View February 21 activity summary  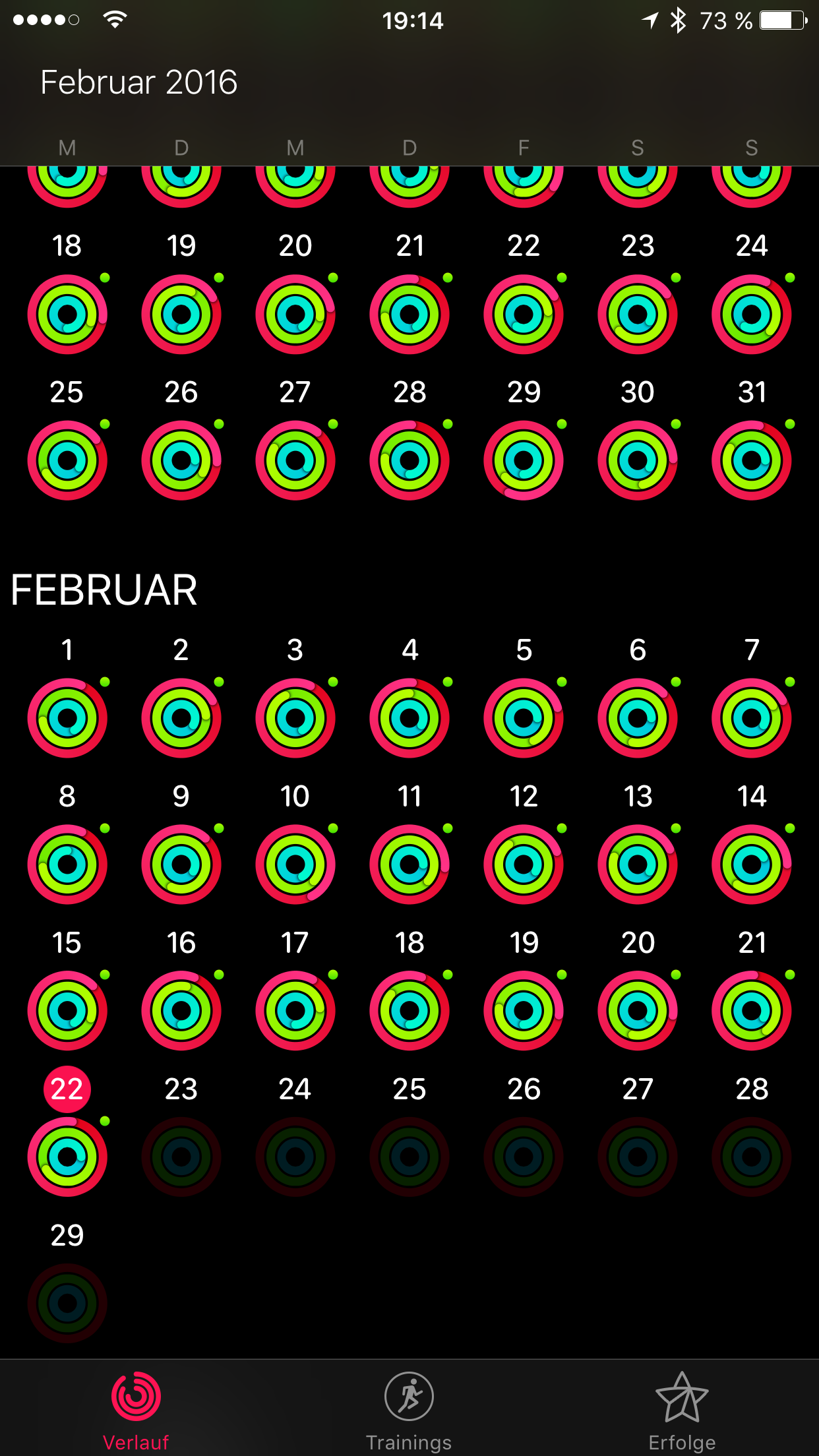[751, 1010]
